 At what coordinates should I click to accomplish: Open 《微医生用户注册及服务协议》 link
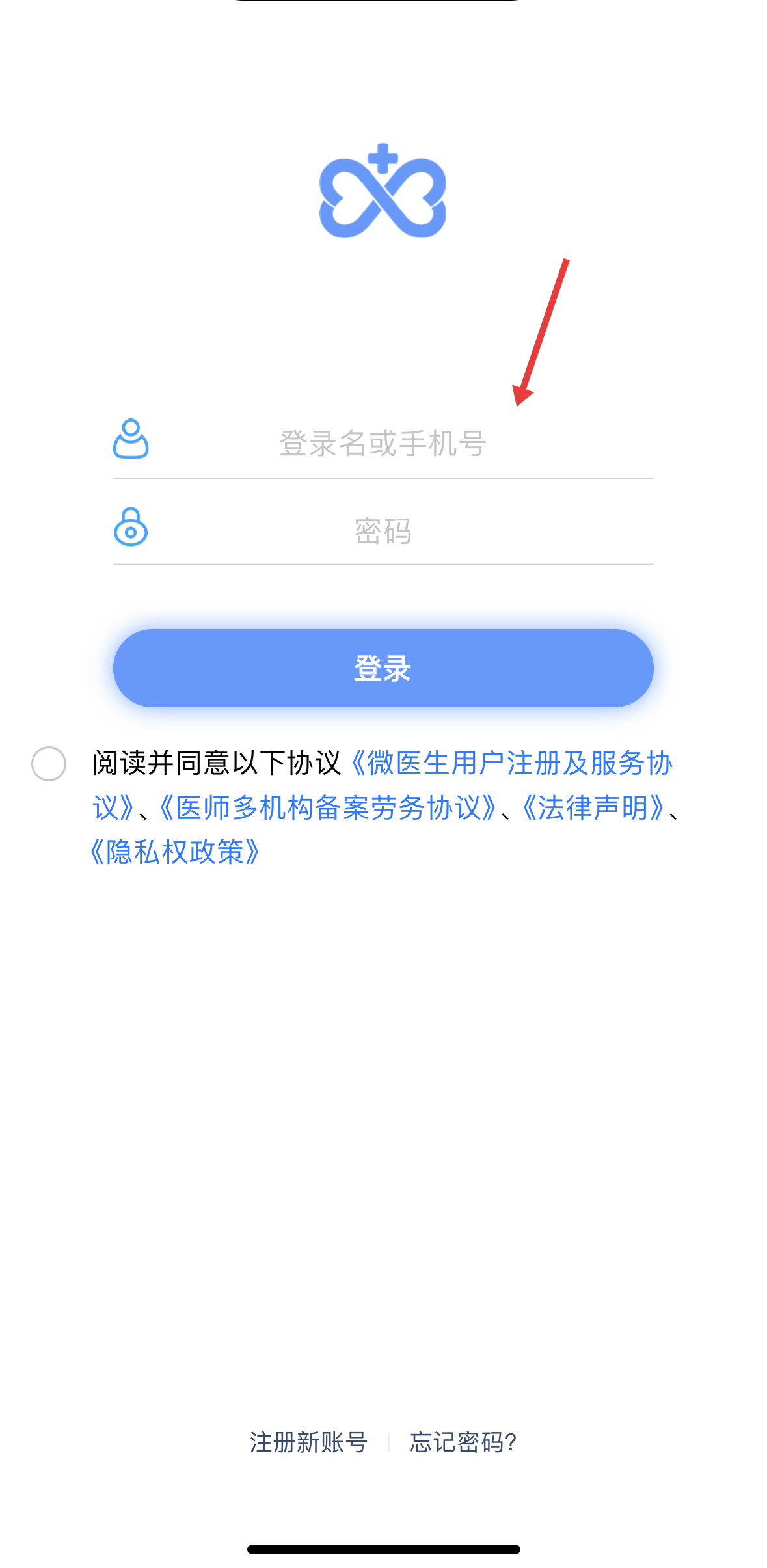[511, 764]
